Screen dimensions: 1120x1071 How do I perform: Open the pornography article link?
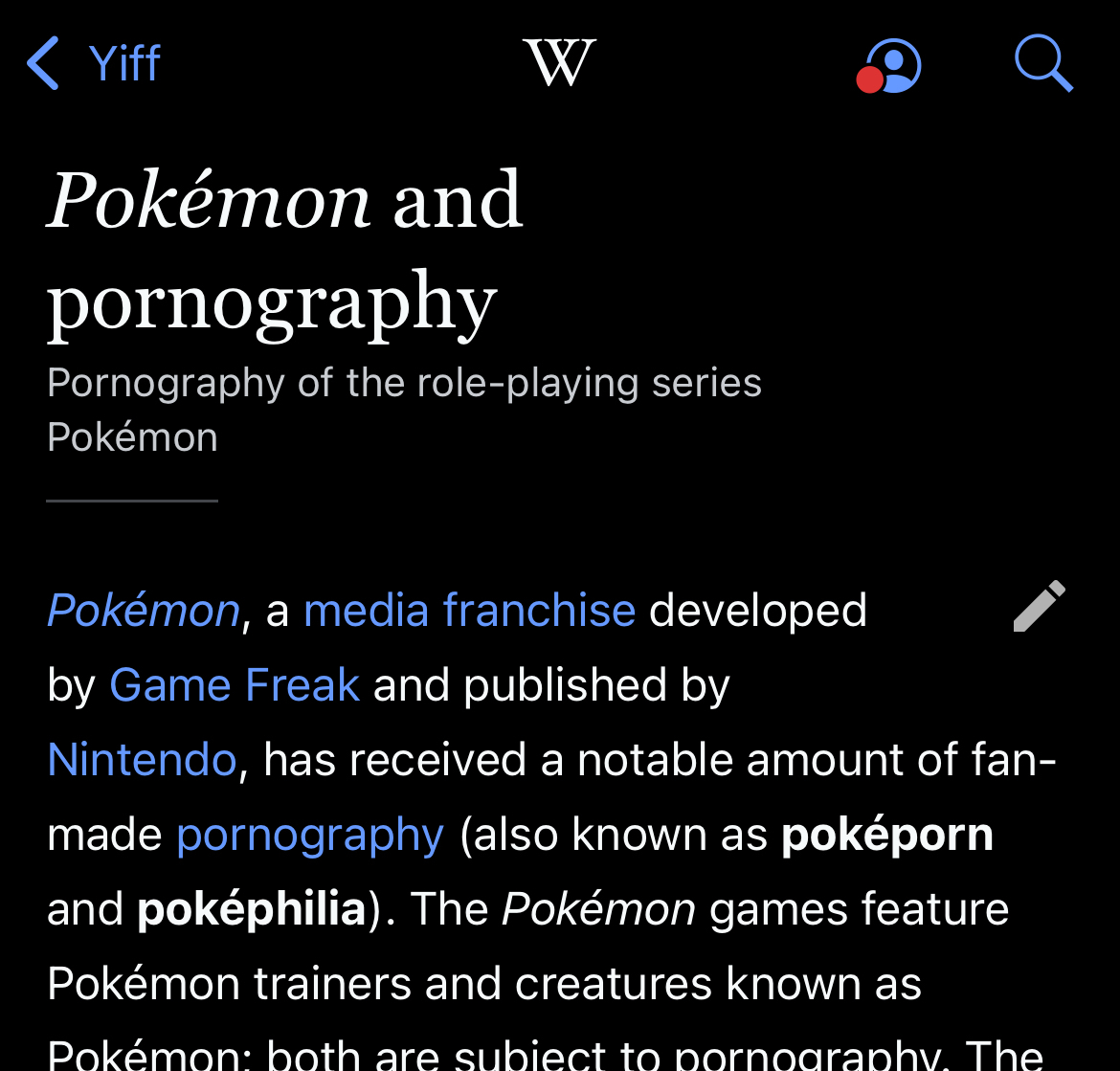point(310,835)
